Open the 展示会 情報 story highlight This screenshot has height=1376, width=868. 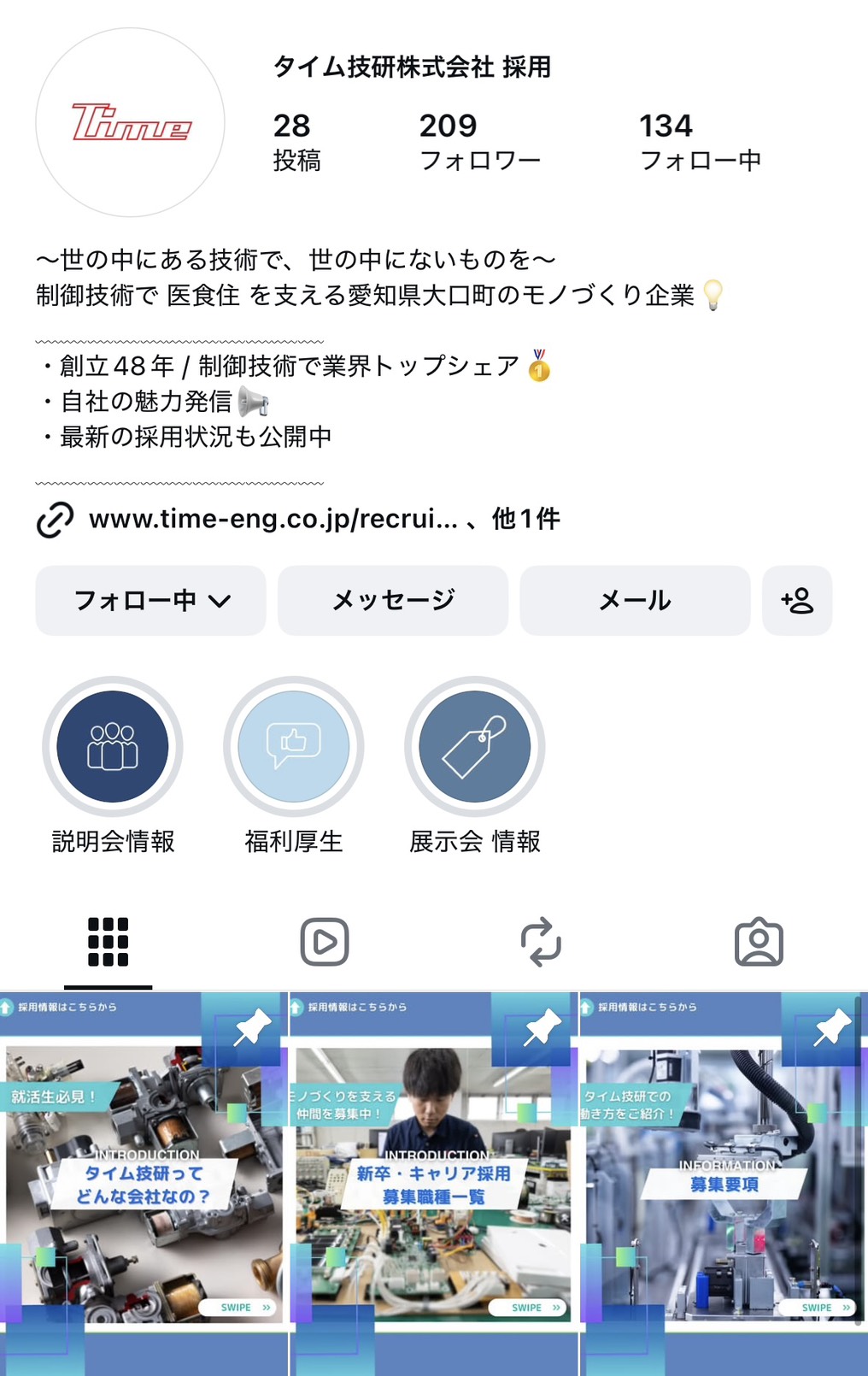pos(475,747)
